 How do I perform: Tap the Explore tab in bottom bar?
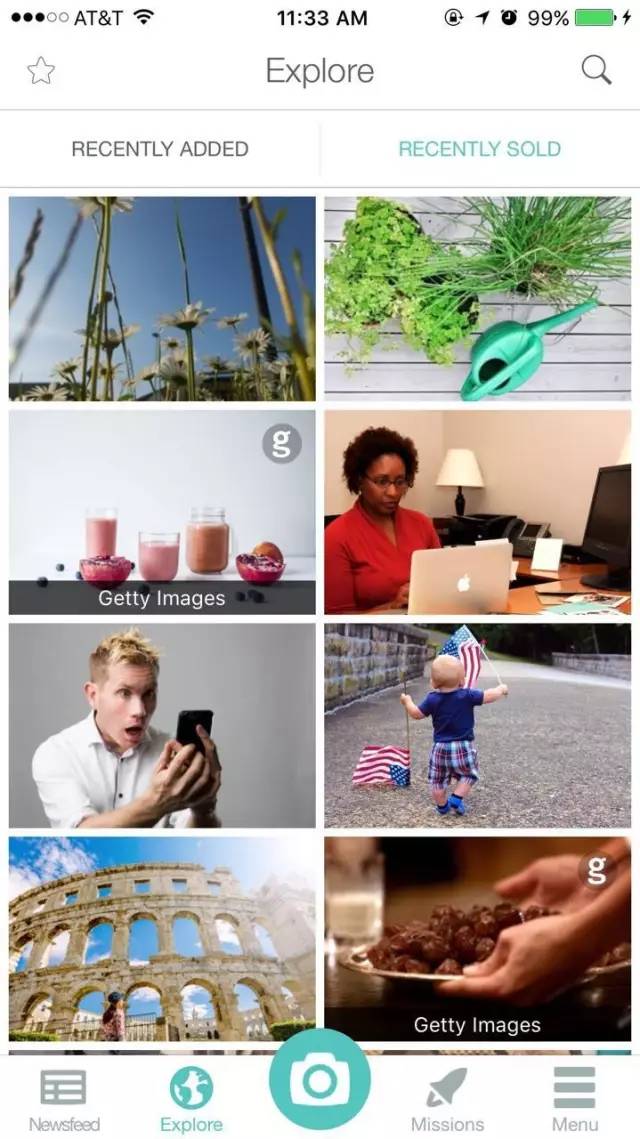191,1098
